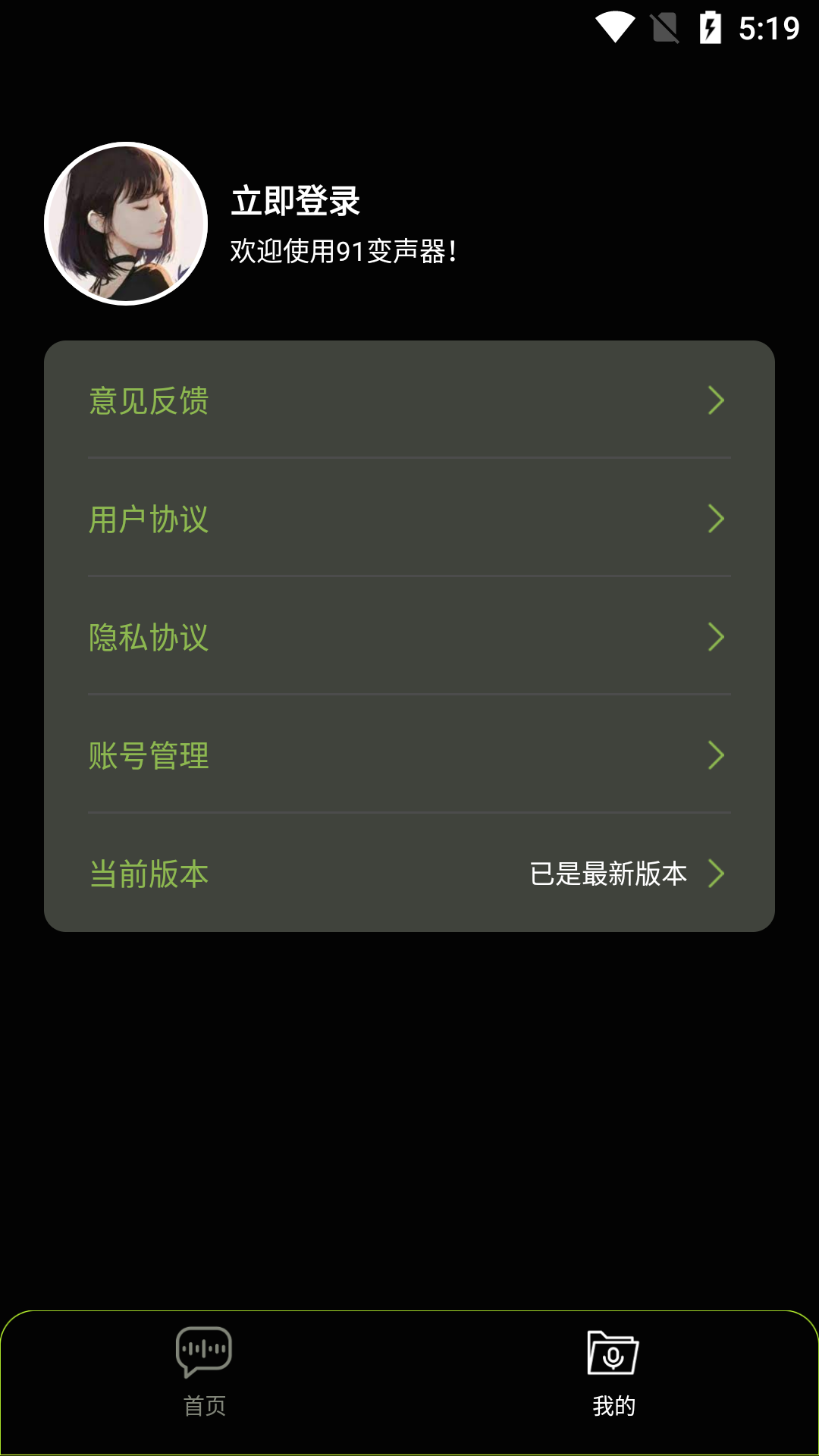The height and width of the screenshot is (1456, 819).
Task: Check the 当前版本 version row
Action: (x=409, y=874)
